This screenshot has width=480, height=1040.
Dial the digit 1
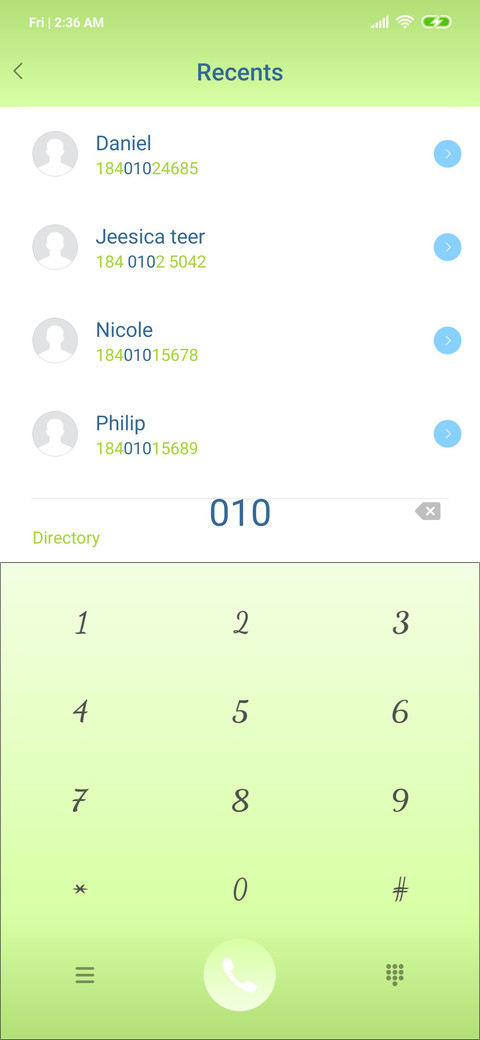(x=81, y=623)
